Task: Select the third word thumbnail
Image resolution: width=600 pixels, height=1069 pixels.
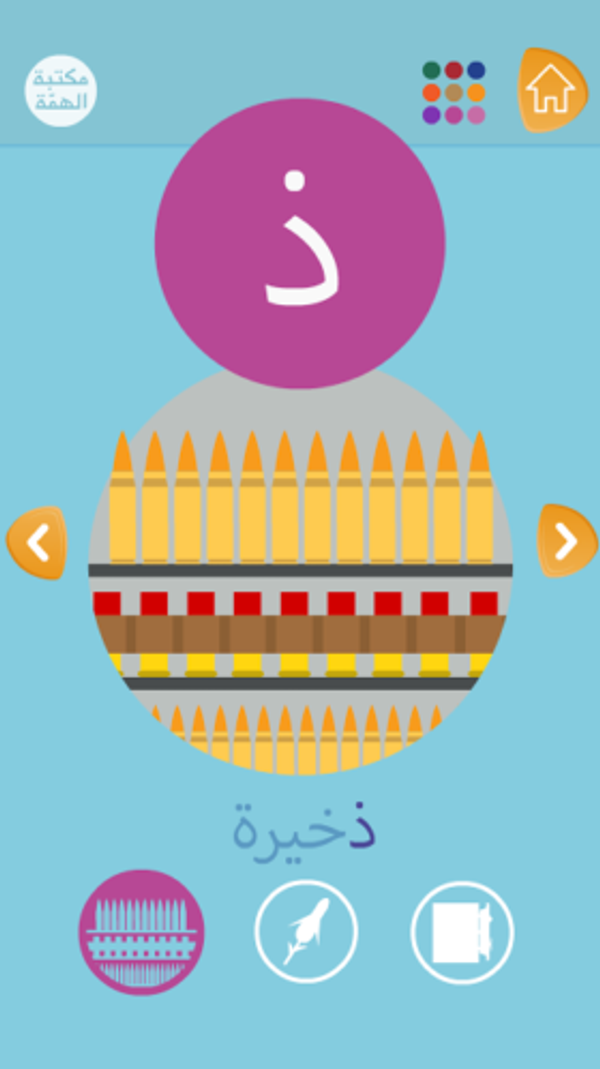Action: [462, 932]
